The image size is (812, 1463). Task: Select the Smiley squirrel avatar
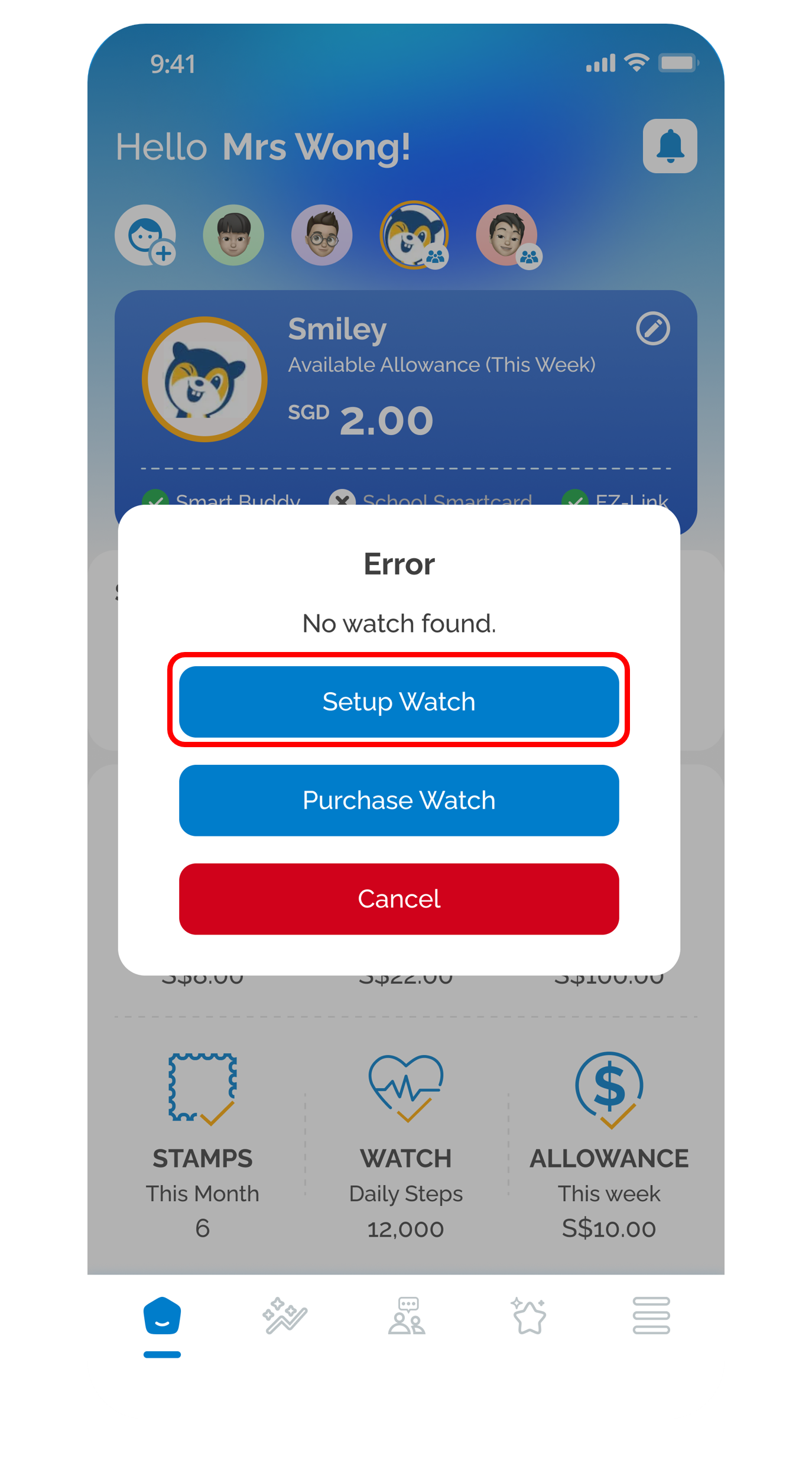pos(414,235)
